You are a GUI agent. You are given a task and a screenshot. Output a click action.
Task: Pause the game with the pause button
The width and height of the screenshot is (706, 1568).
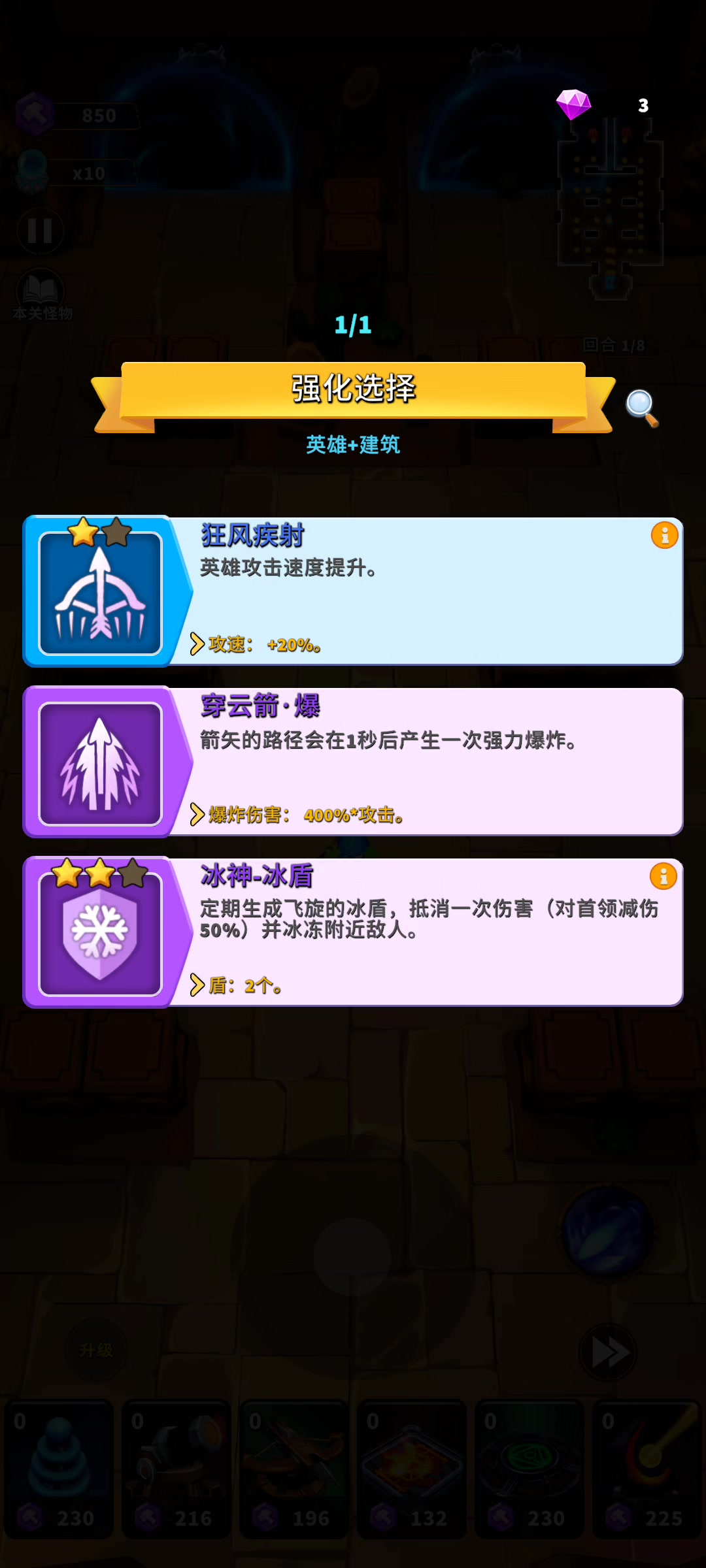tap(39, 232)
